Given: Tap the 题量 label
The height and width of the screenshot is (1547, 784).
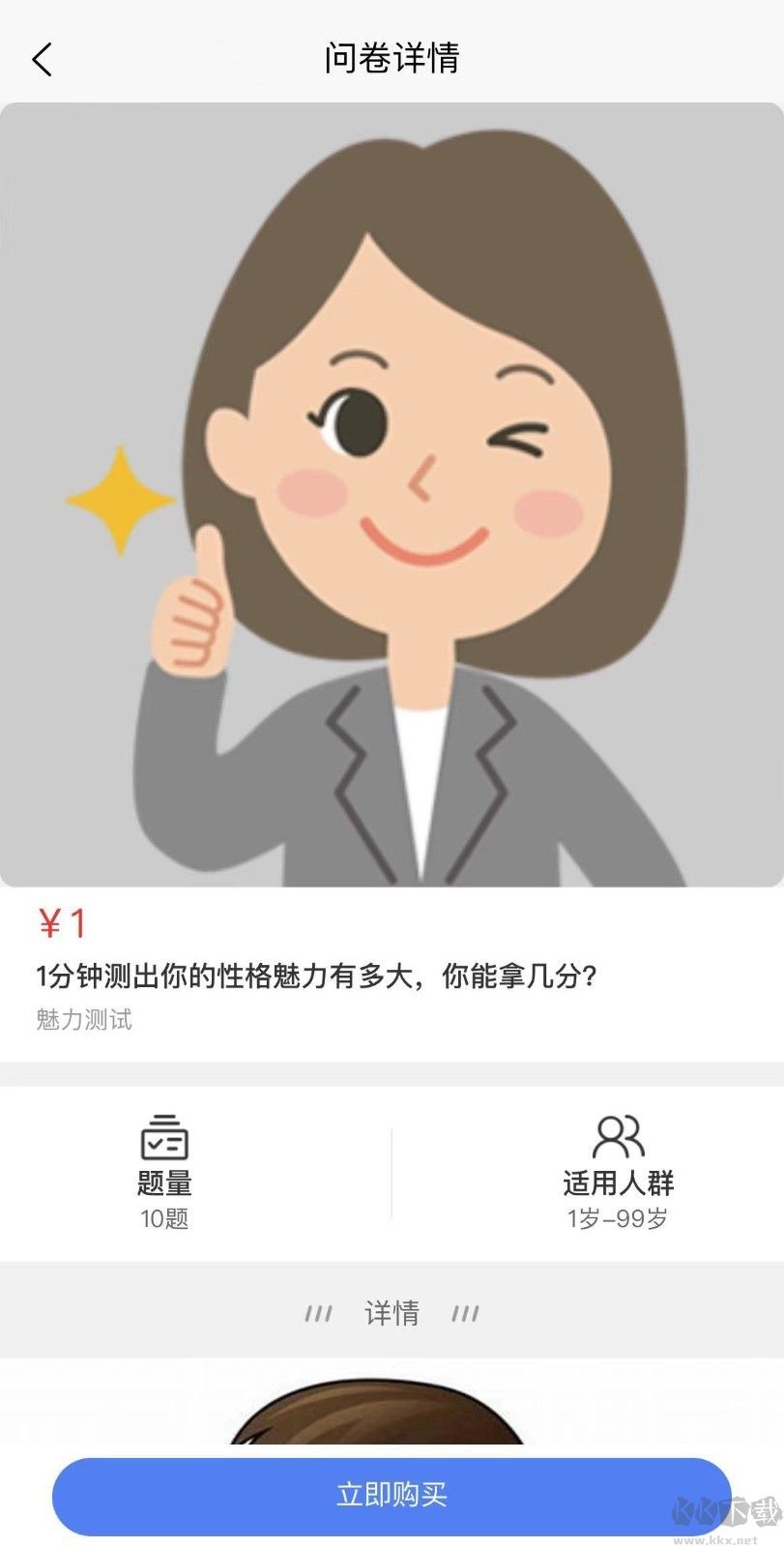Looking at the screenshot, I should click(164, 1182).
